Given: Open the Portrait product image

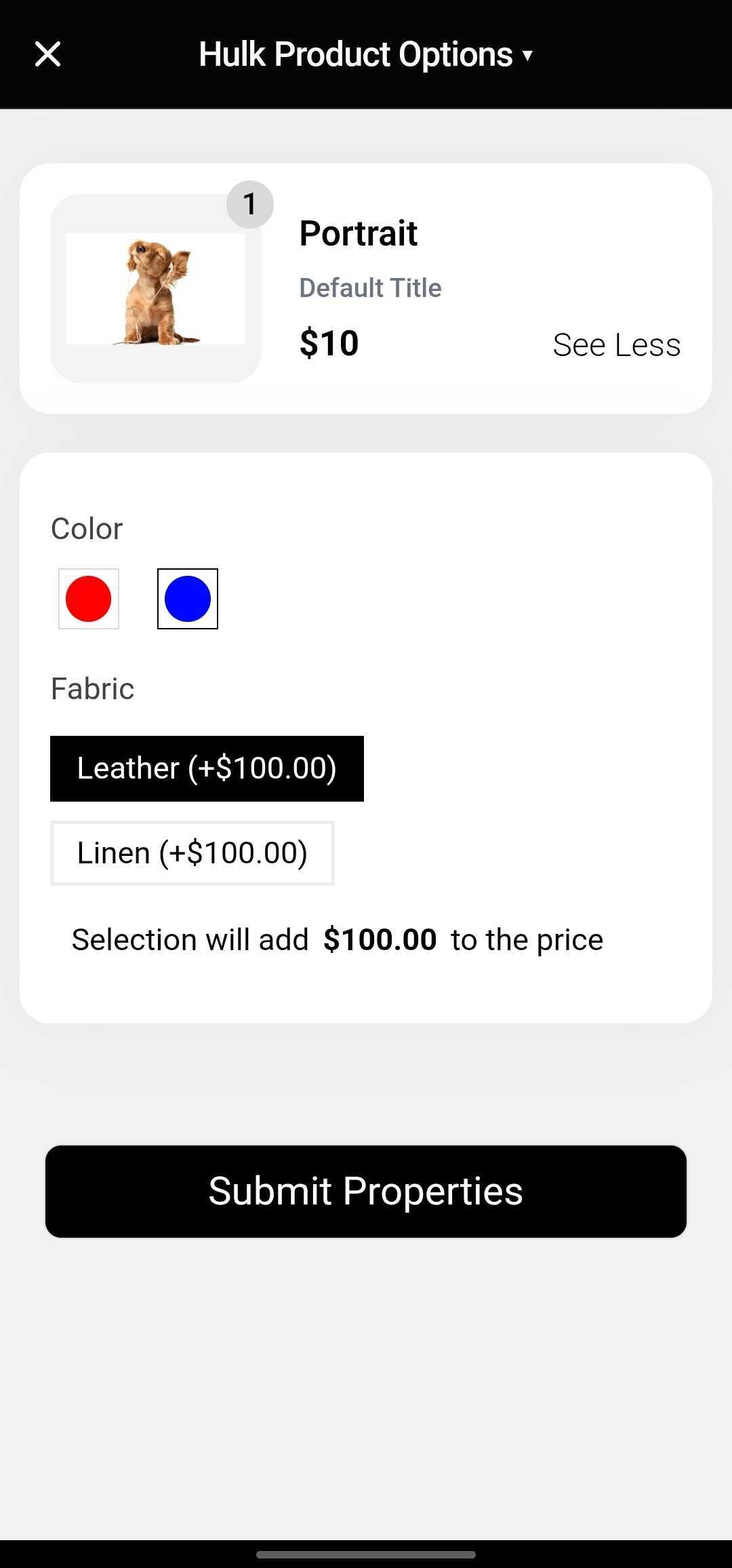Looking at the screenshot, I should 155,289.
